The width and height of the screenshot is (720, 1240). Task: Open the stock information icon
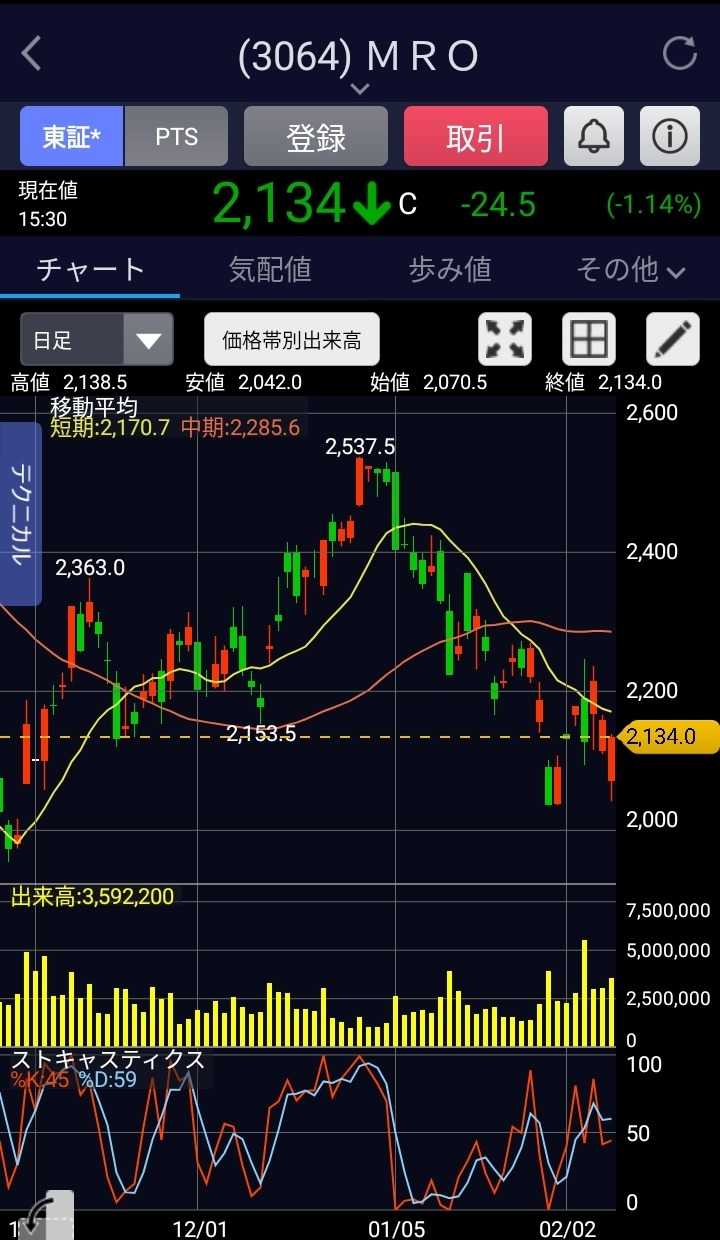pos(669,136)
